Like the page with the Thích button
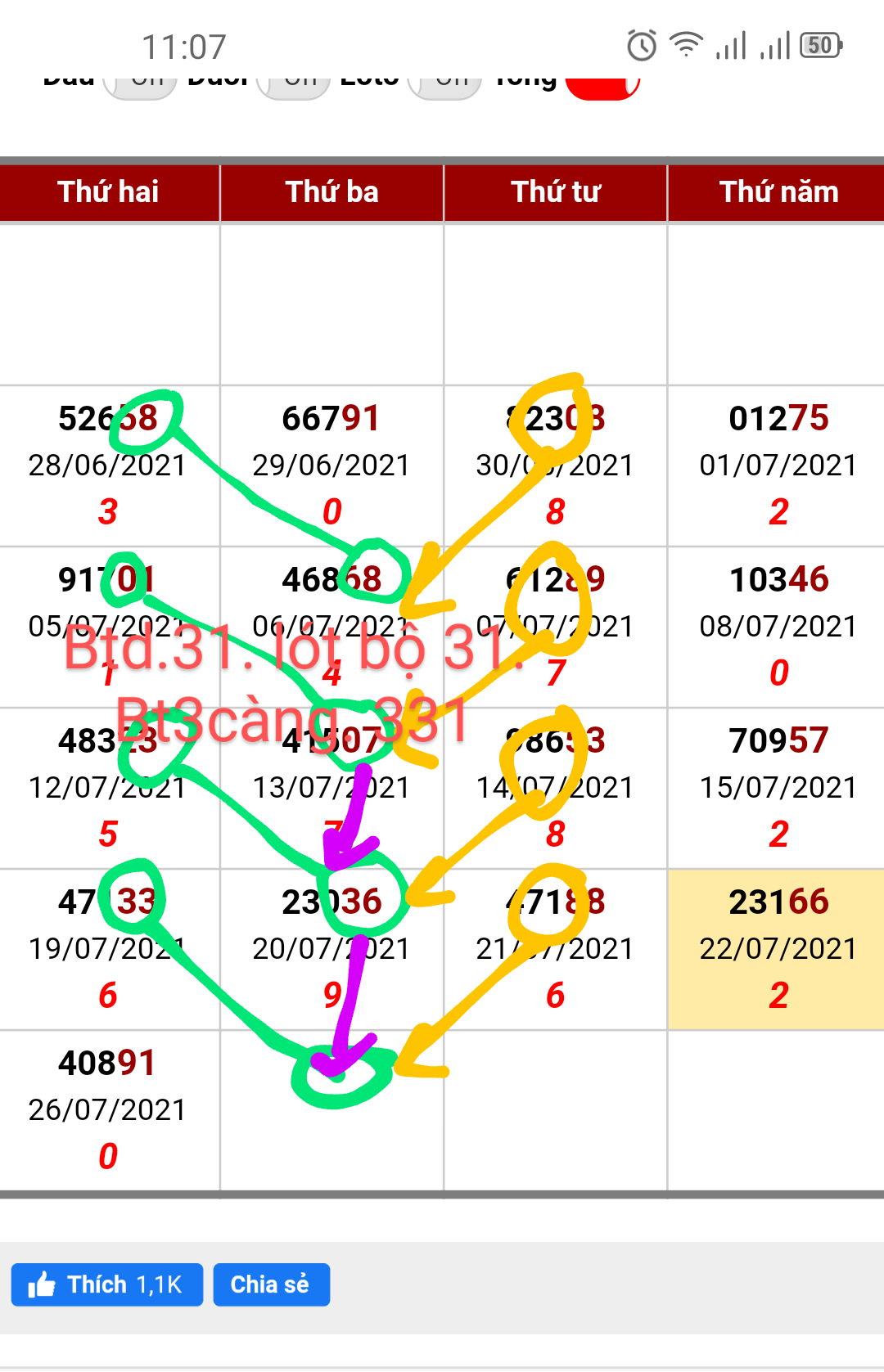The image size is (884, 1372). coord(106,1284)
